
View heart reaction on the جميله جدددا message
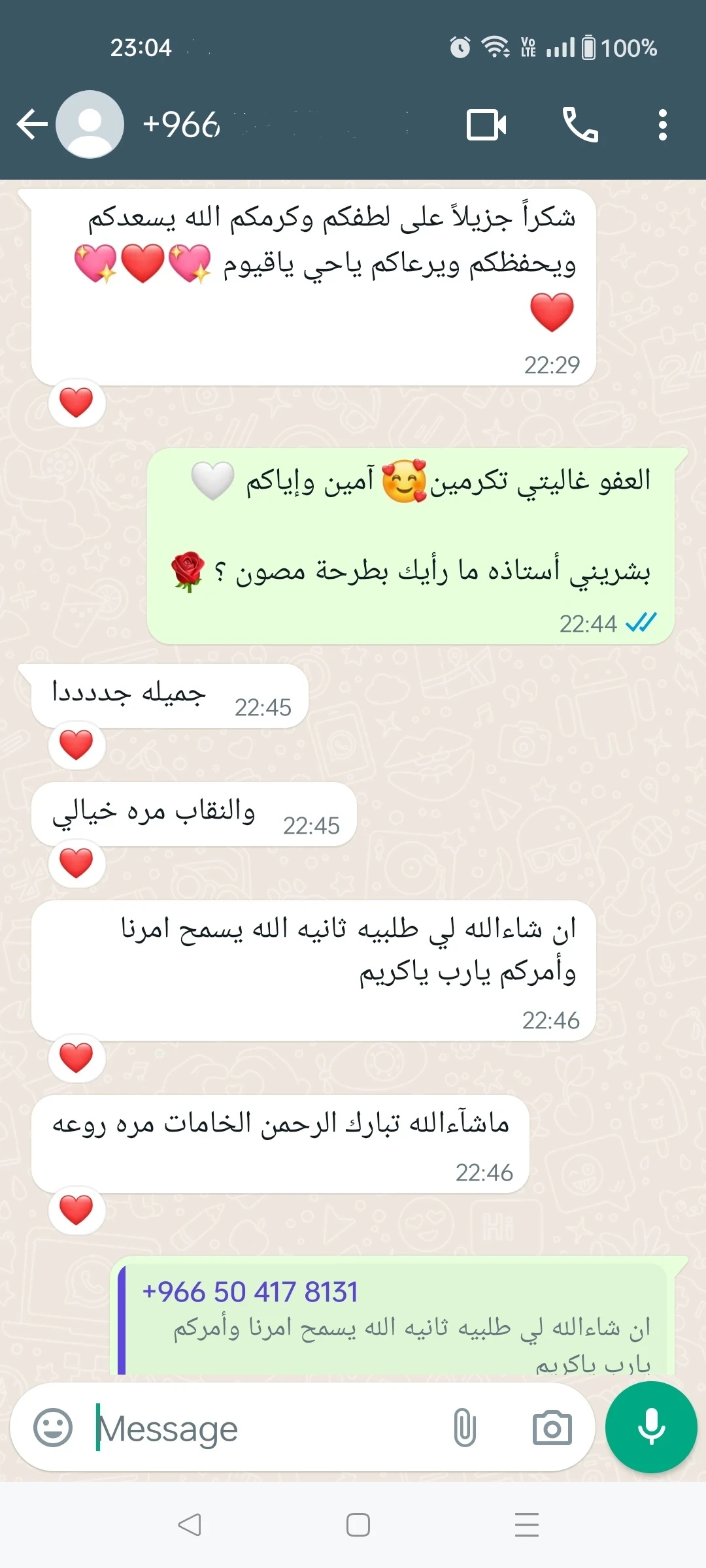pos(76,745)
